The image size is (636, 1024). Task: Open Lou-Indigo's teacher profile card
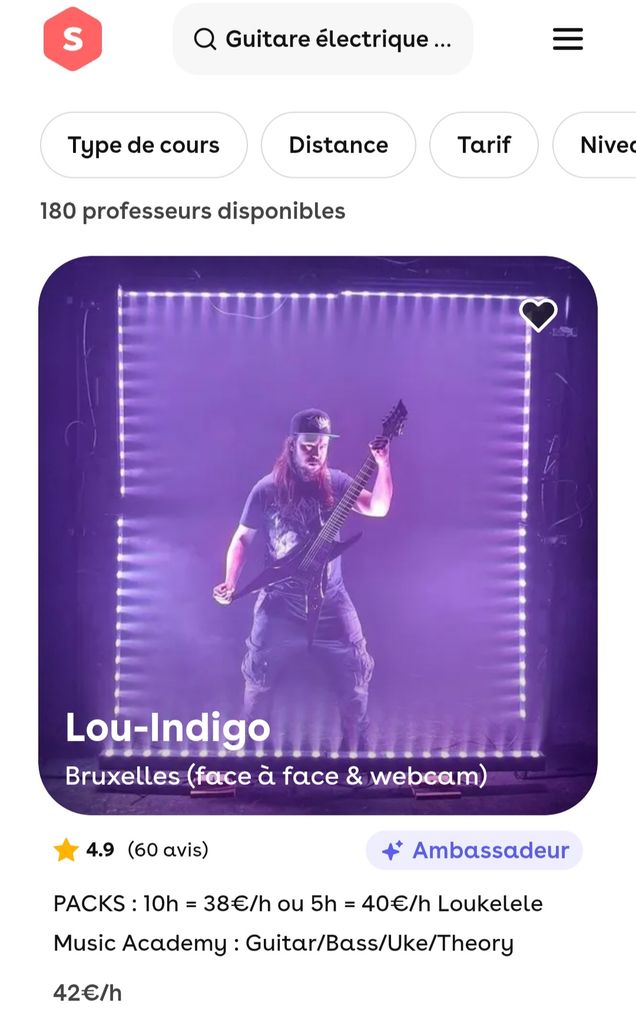pos(318,535)
